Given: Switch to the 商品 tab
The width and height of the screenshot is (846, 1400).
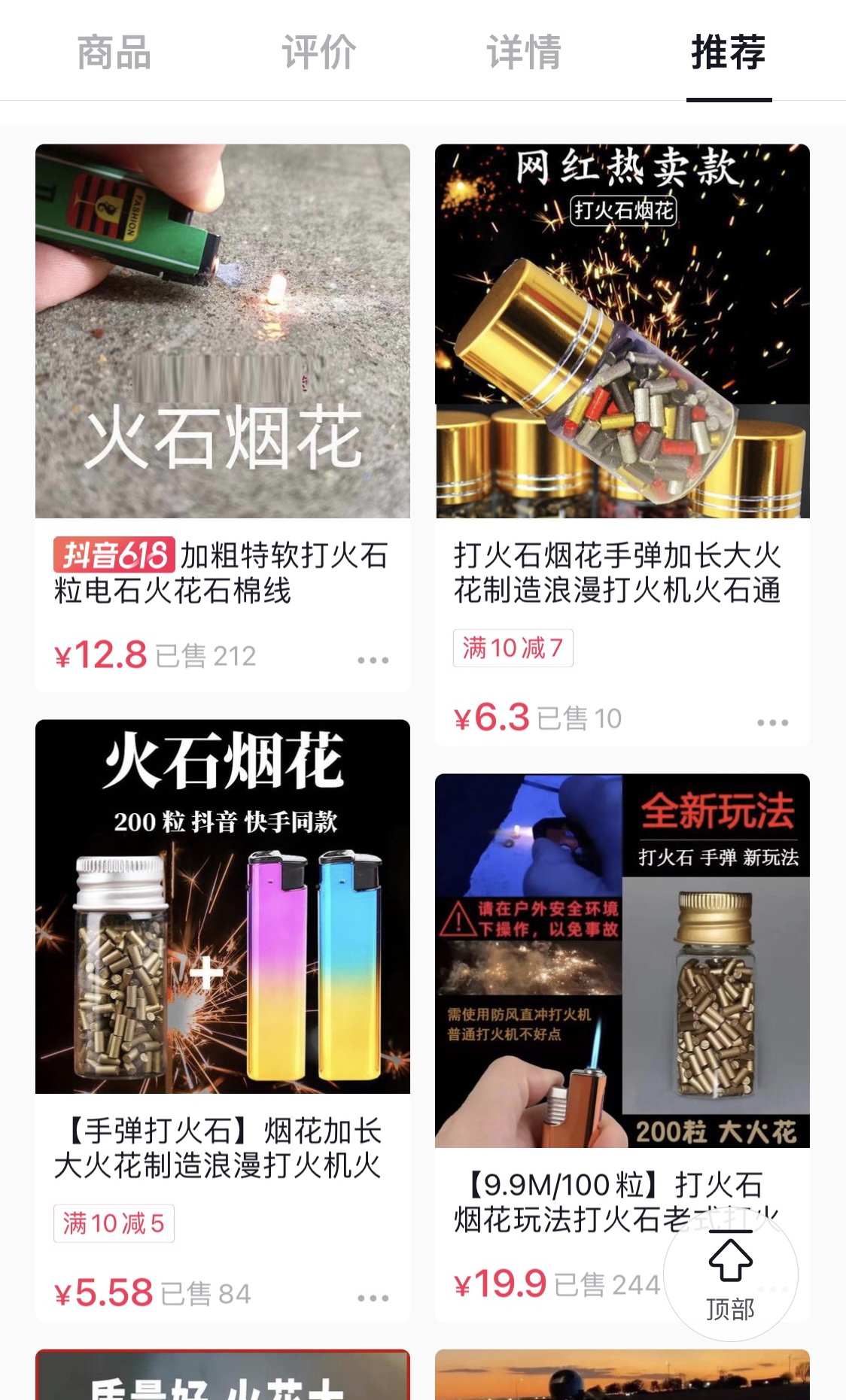Looking at the screenshot, I should (x=114, y=52).
